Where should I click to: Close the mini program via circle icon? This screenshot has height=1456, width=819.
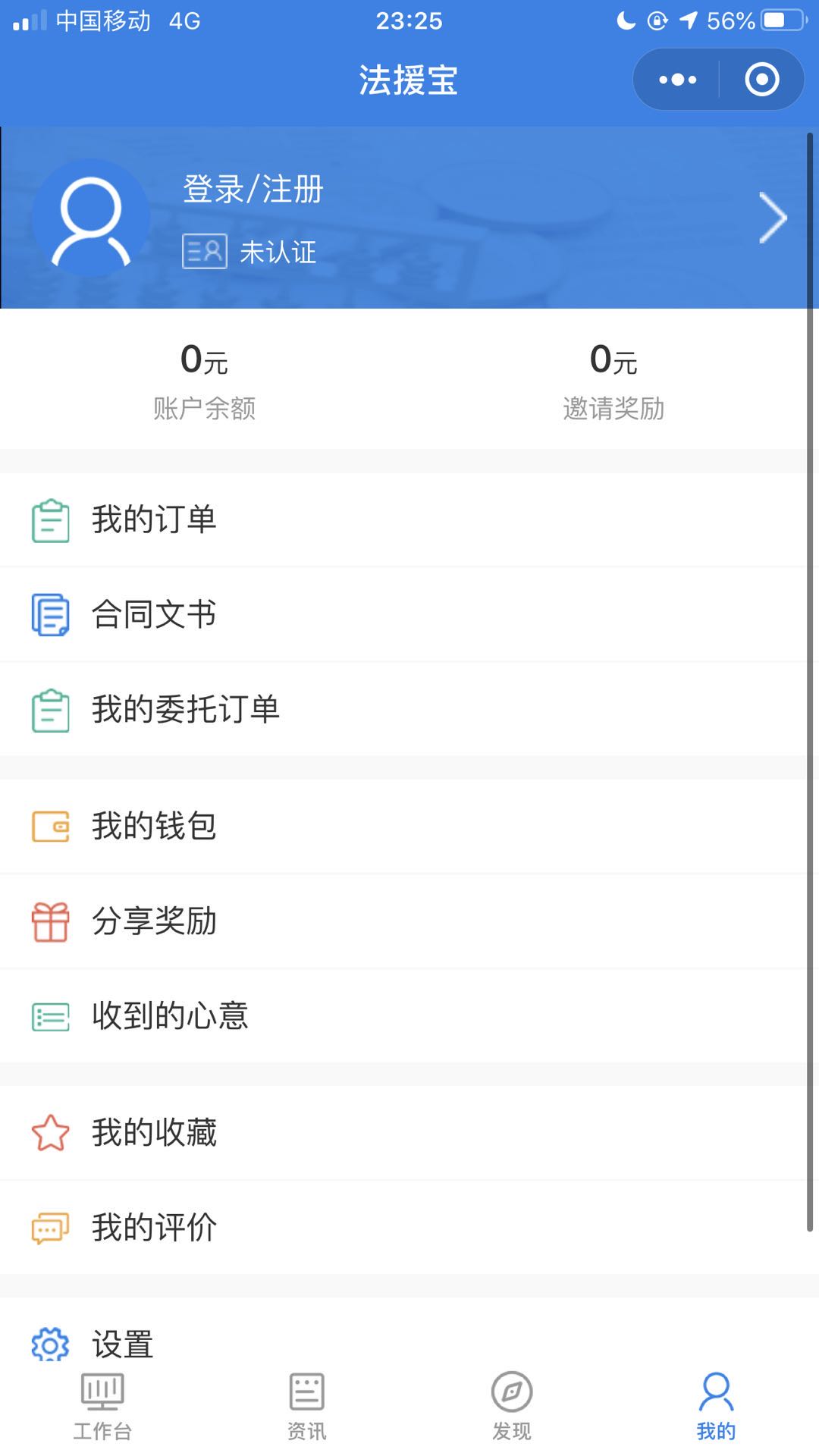click(761, 80)
